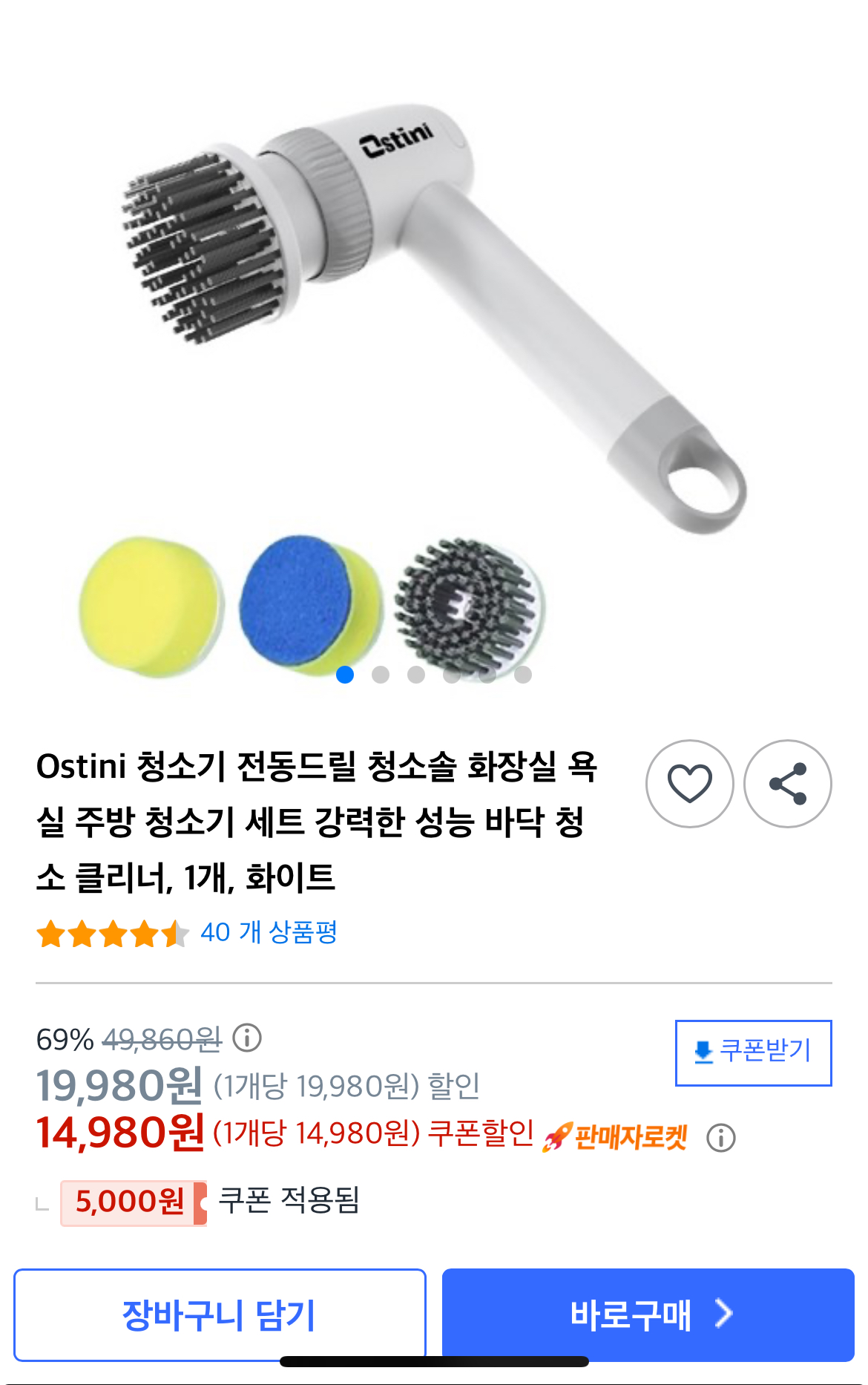Screen dimensions: 868x1385
Task: Share this Ostini cleaner product
Action: pyautogui.click(x=787, y=783)
